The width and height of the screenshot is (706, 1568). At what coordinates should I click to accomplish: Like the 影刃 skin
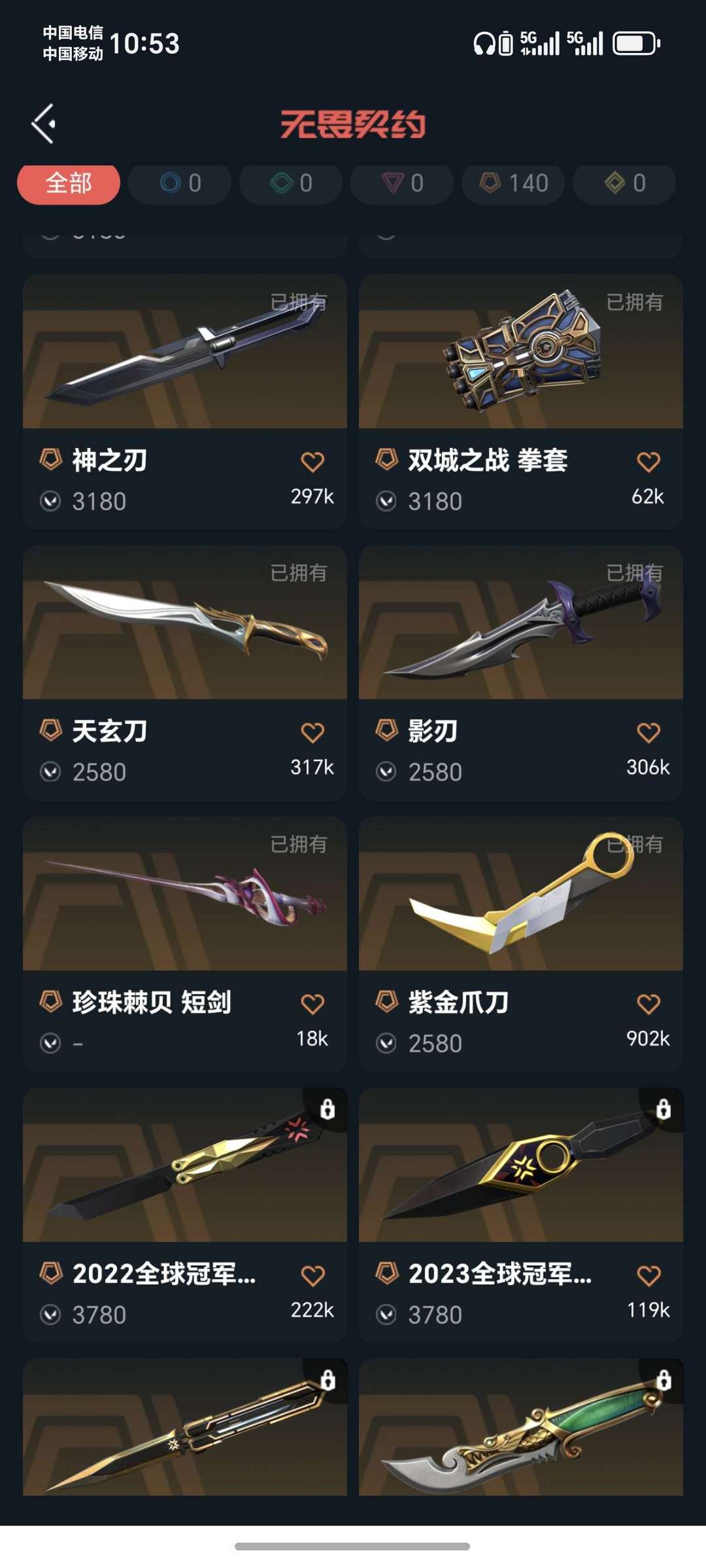[x=648, y=732]
